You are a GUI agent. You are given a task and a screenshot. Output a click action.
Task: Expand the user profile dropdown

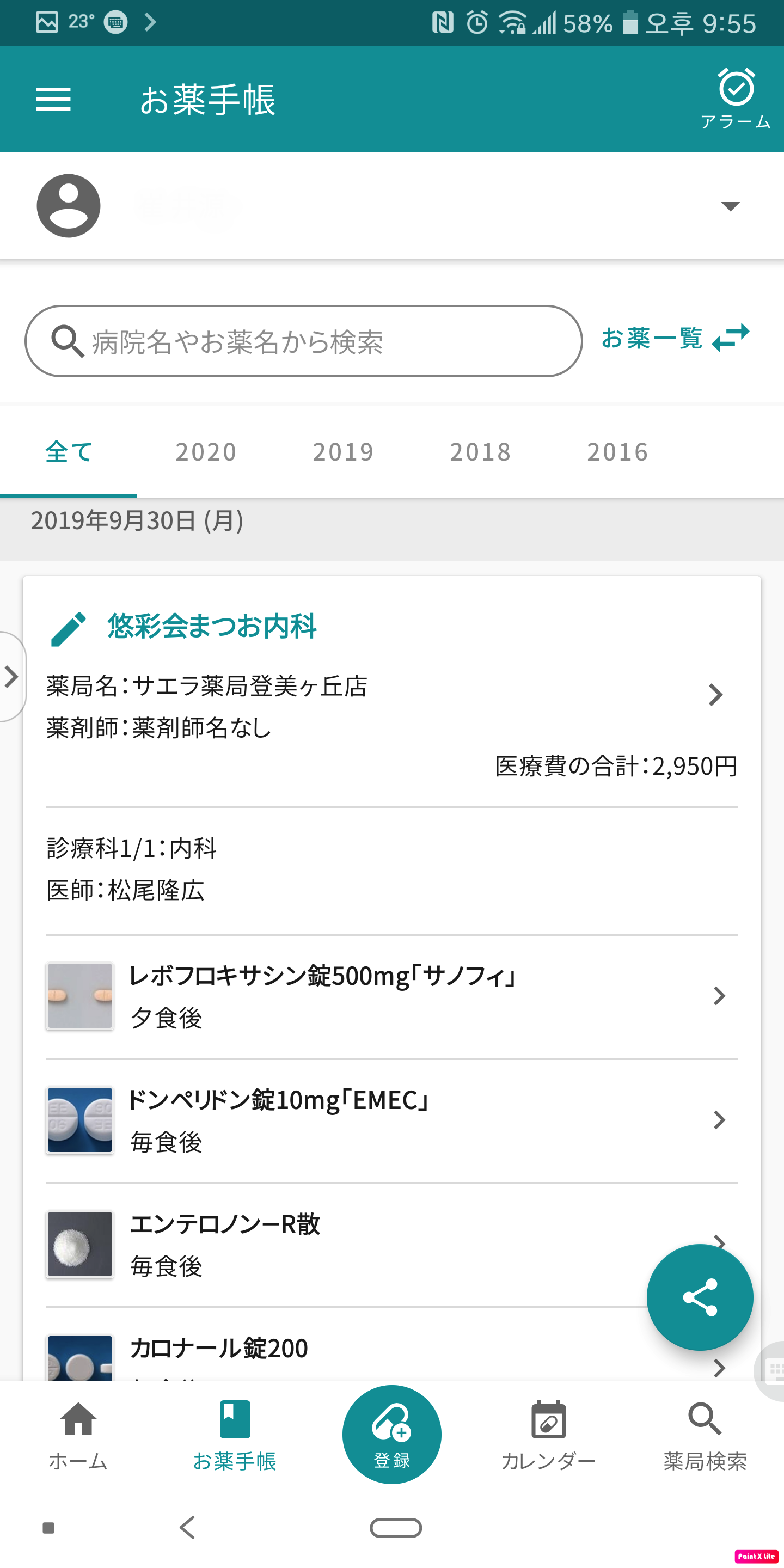pyautogui.click(x=730, y=206)
